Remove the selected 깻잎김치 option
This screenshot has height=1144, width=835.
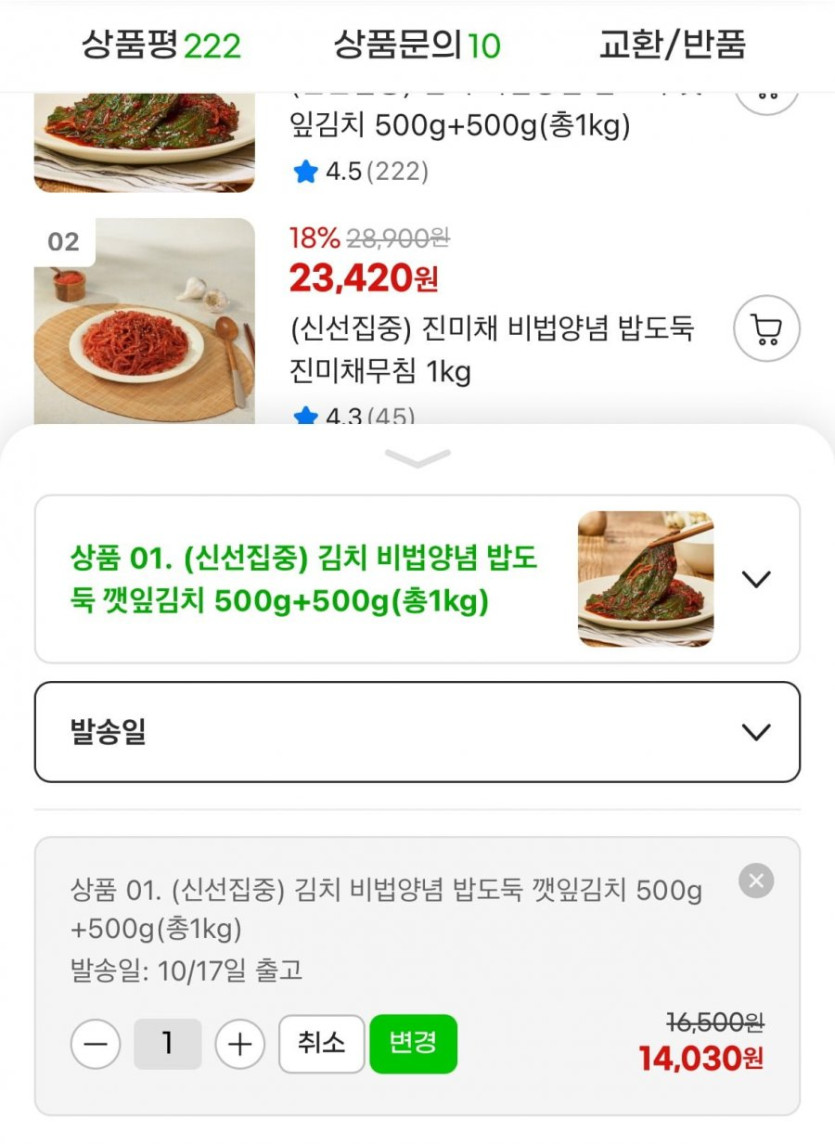[x=756, y=881]
